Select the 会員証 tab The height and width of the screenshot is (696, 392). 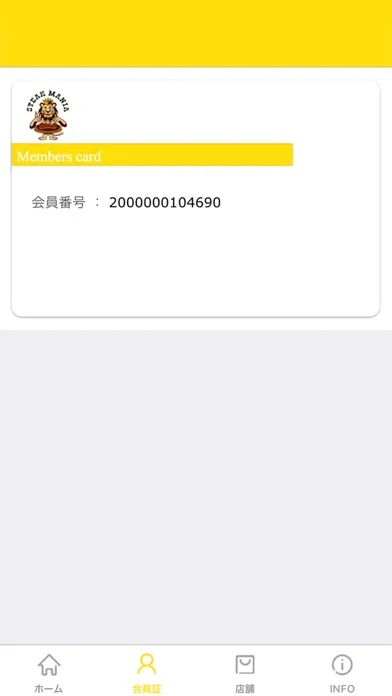(x=147, y=672)
